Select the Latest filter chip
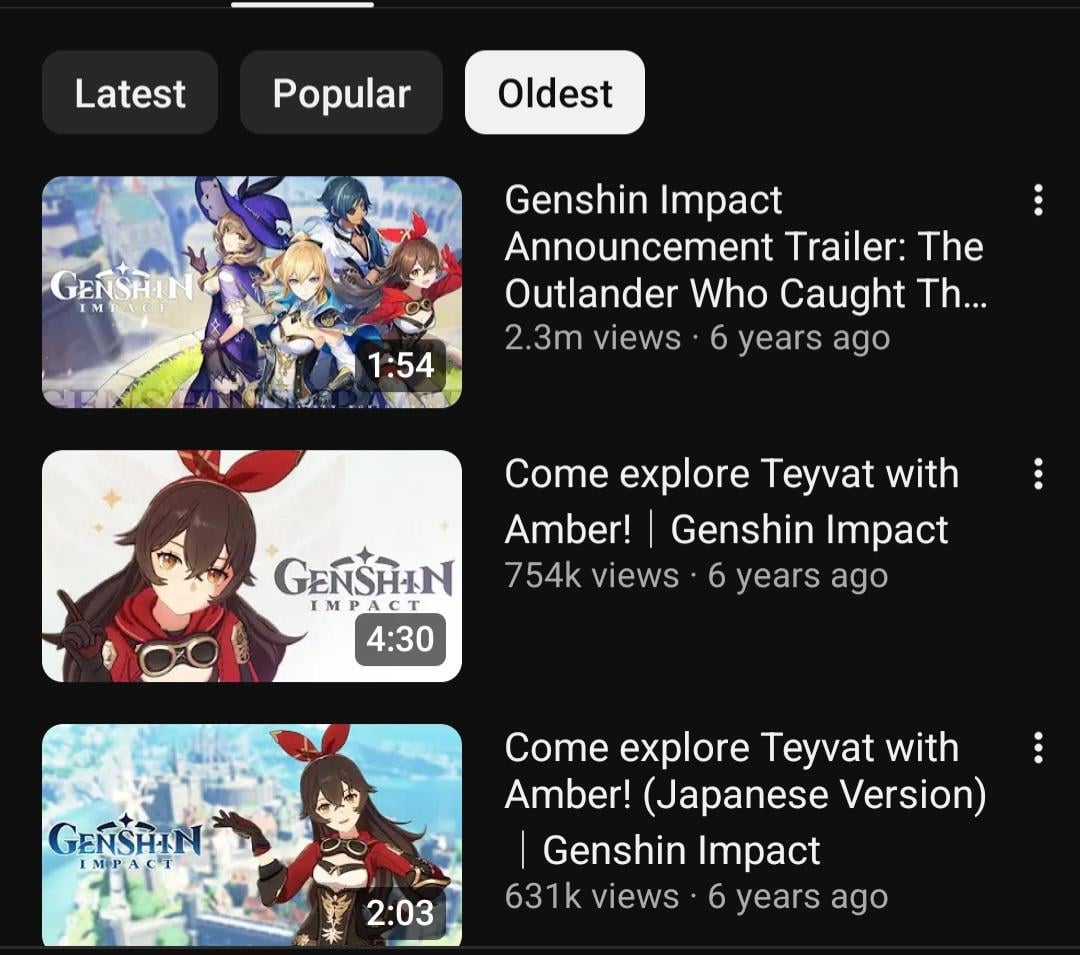 pyautogui.click(x=130, y=93)
